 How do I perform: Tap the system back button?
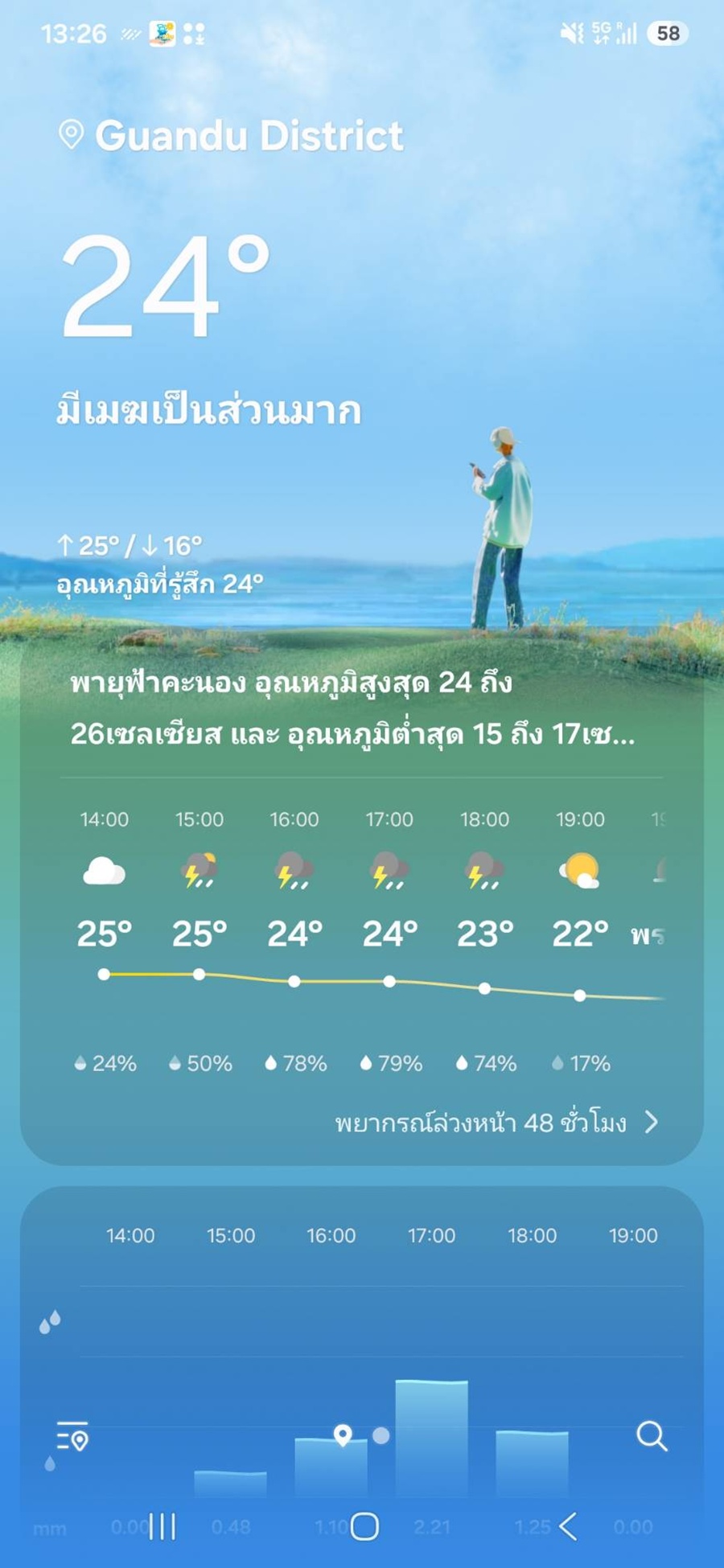(568, 1526)
